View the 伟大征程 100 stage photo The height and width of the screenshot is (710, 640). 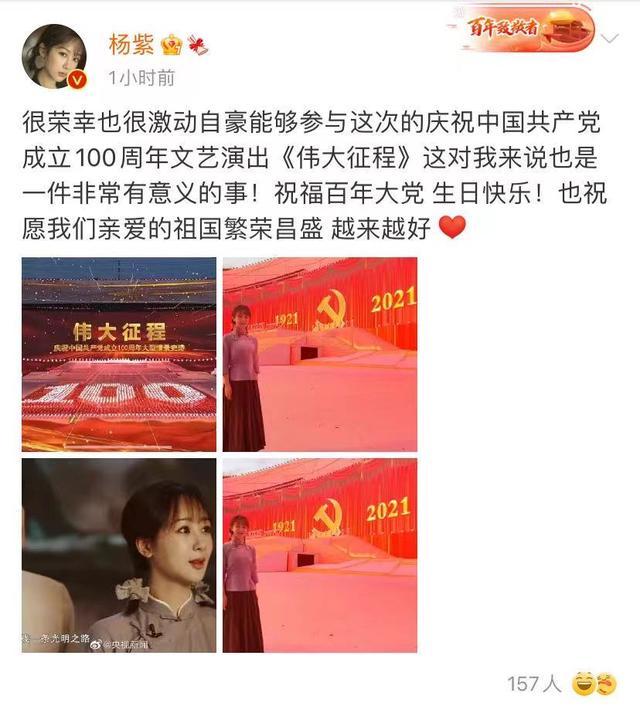(119, 354)
